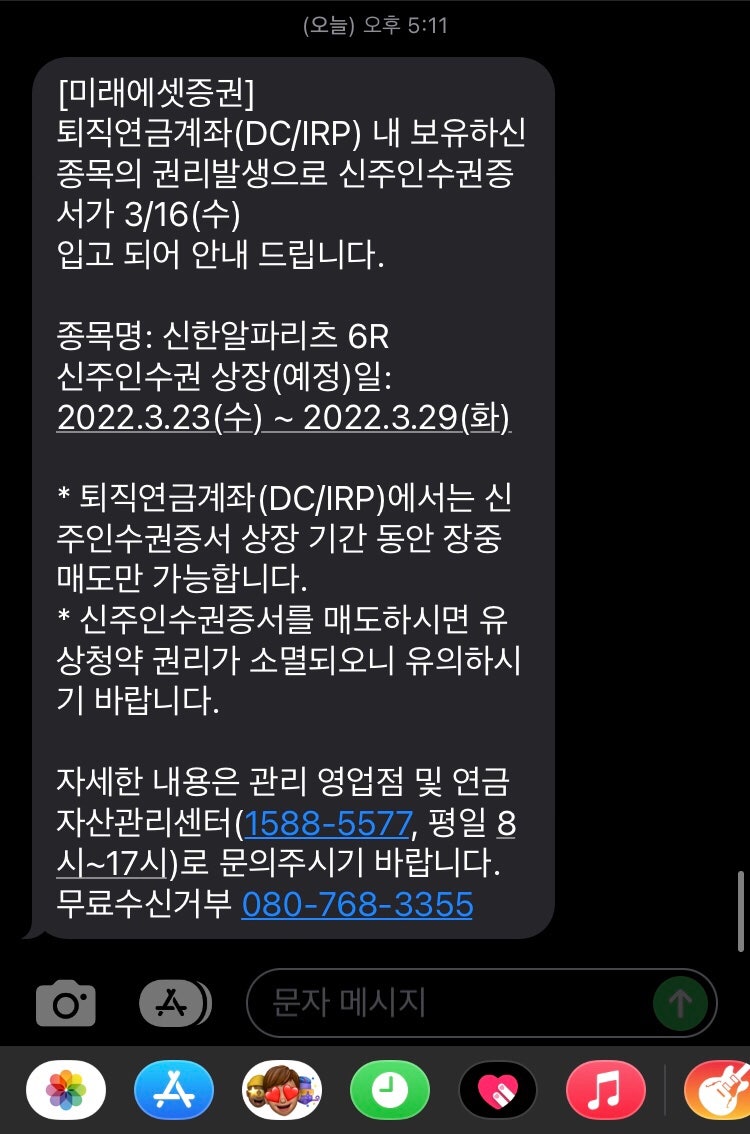
Task: Open Digital Touch with the heart icon
Action: (x=497, y=1090)
